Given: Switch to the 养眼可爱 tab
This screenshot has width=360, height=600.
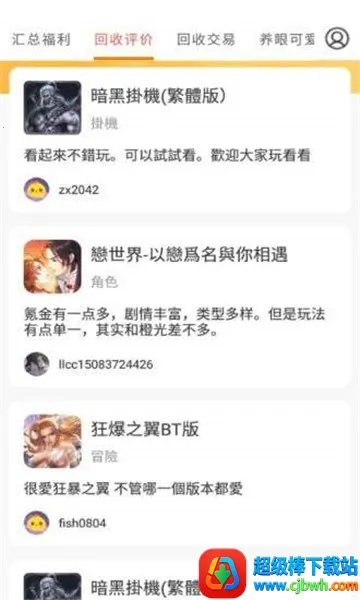Looking at the screenshot, I should tap(287, 39).
